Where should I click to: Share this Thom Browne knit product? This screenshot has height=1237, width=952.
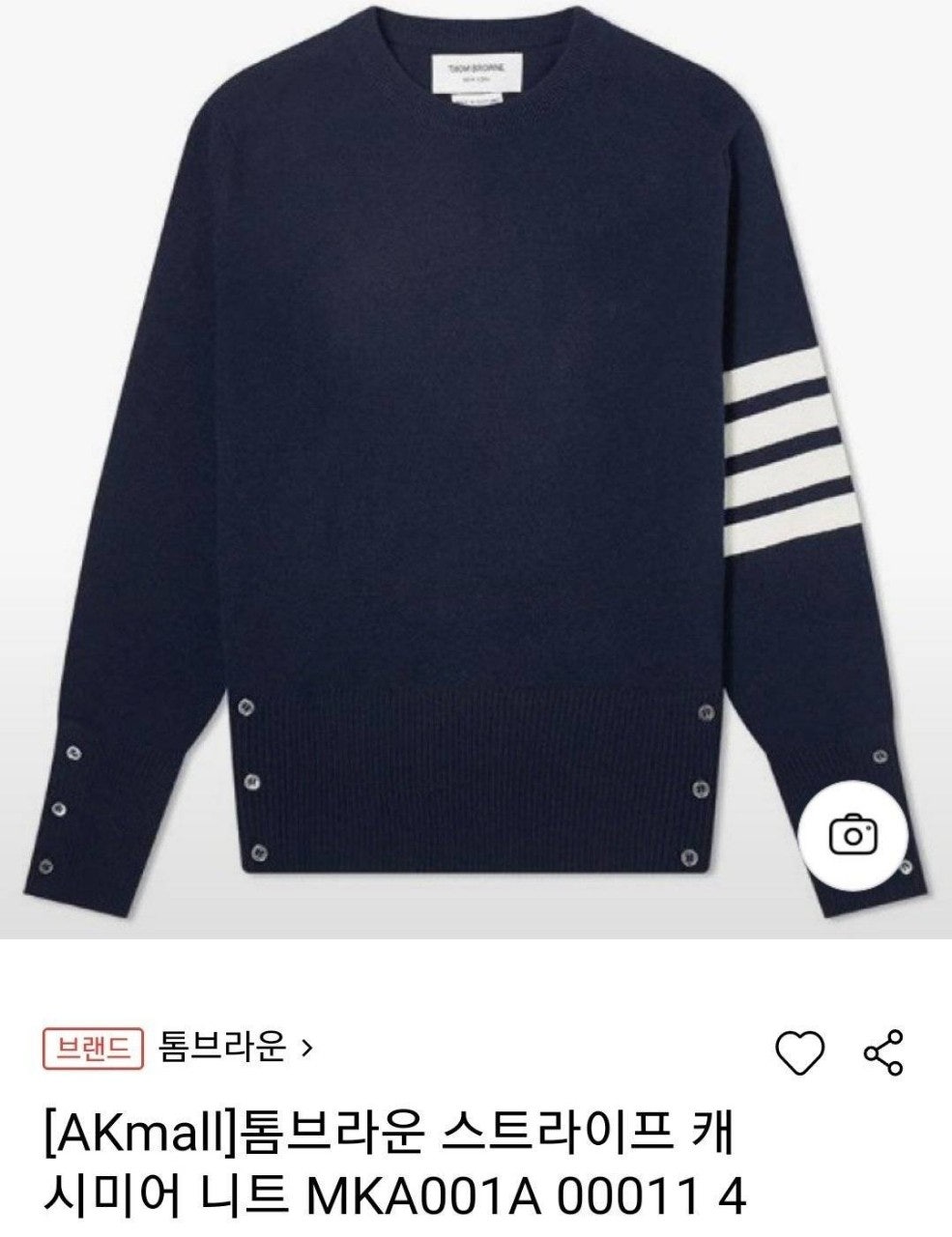click(882, 1052)
